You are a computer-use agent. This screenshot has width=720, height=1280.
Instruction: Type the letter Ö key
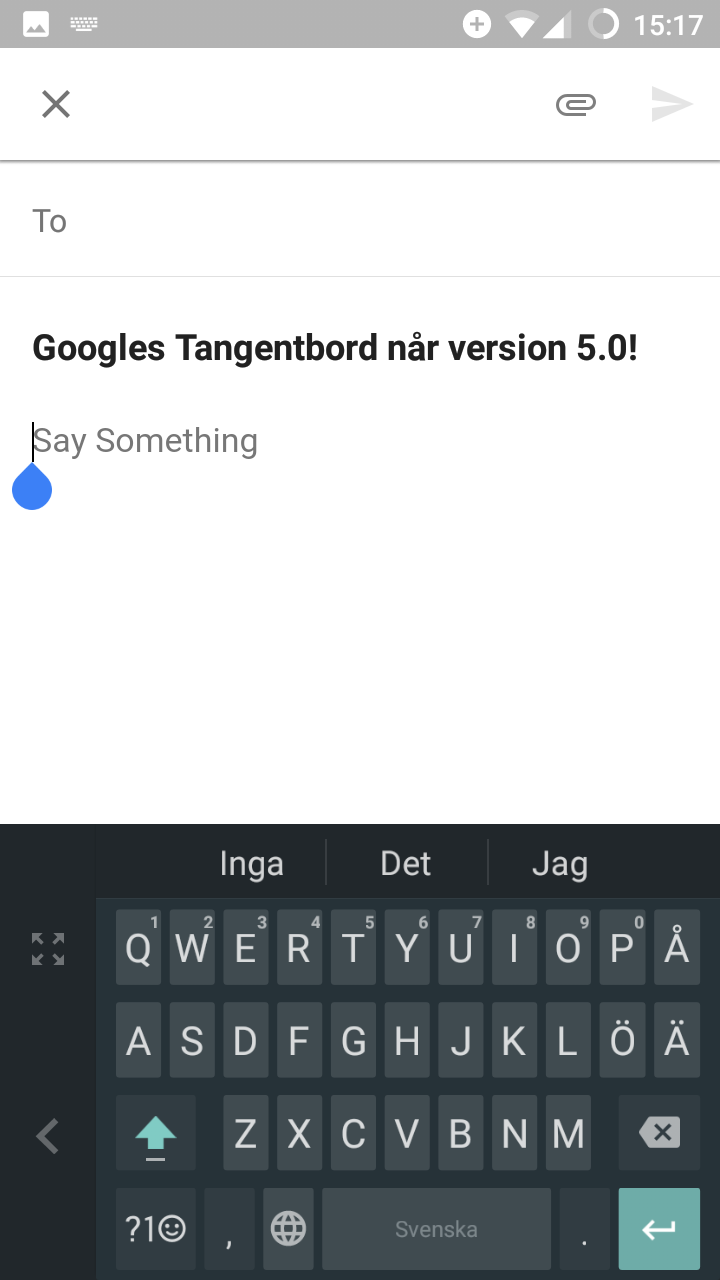pos(622,1040)
